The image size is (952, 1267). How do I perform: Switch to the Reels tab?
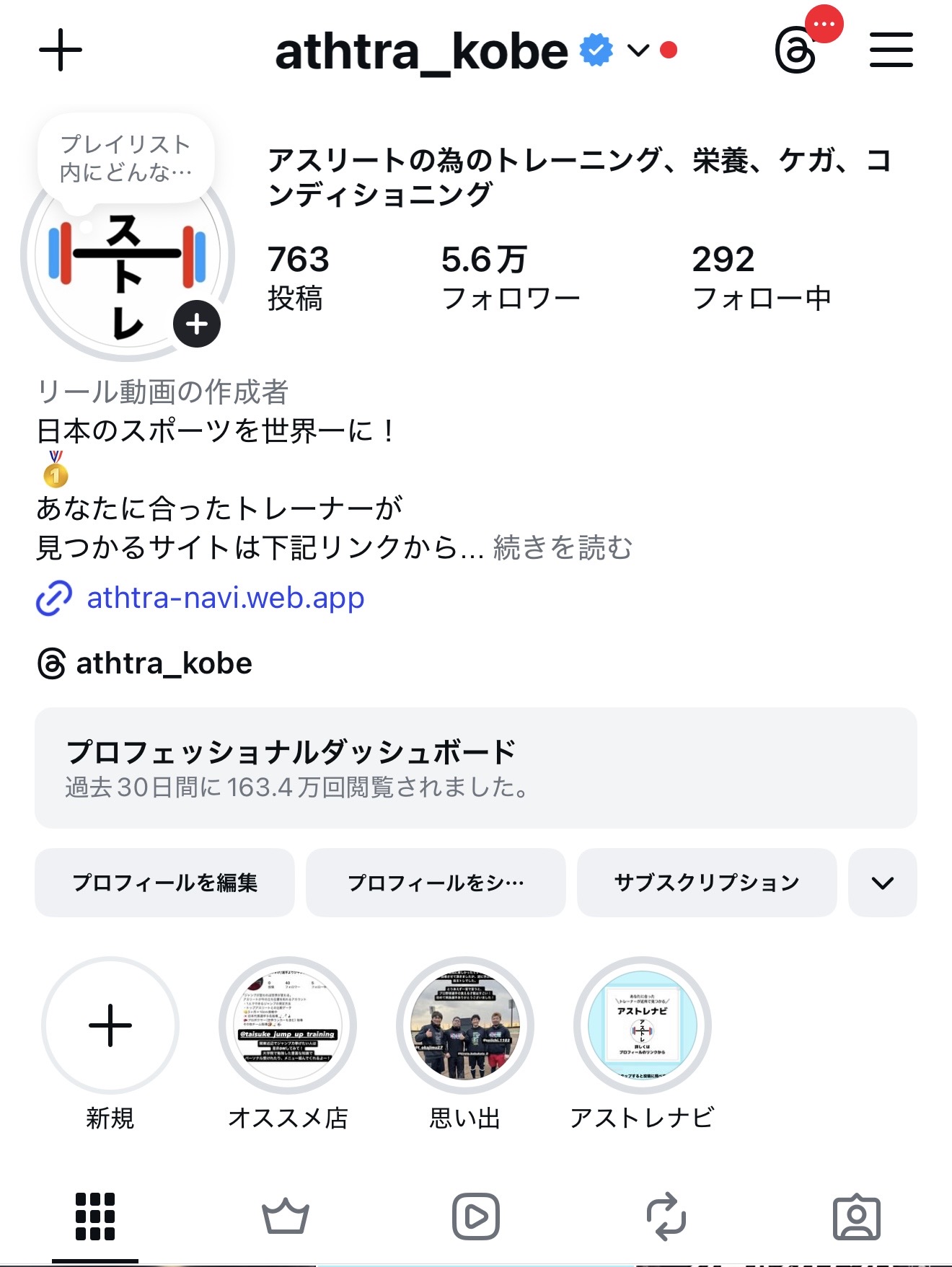pyautogui.click(x=475, y=1217)
